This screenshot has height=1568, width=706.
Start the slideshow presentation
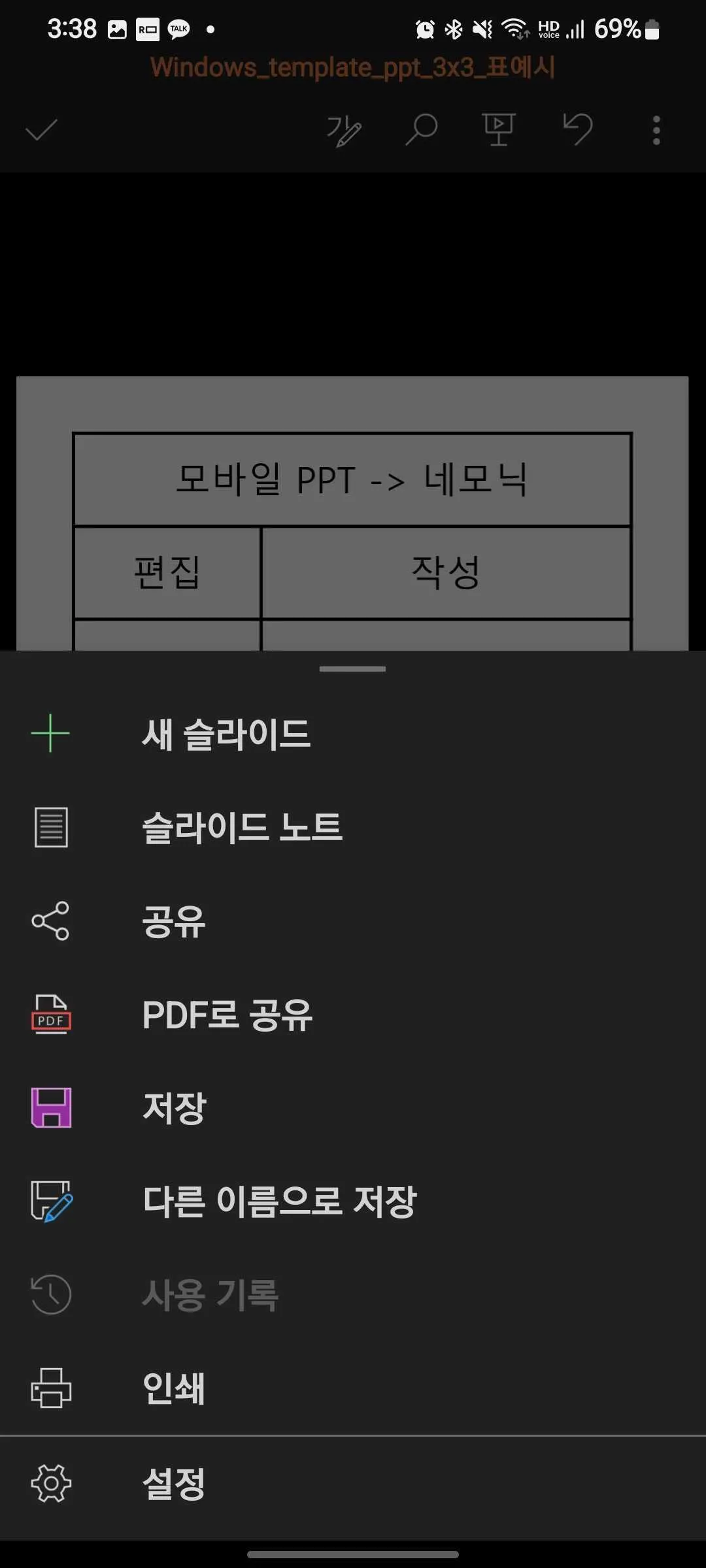coord(499,129)
